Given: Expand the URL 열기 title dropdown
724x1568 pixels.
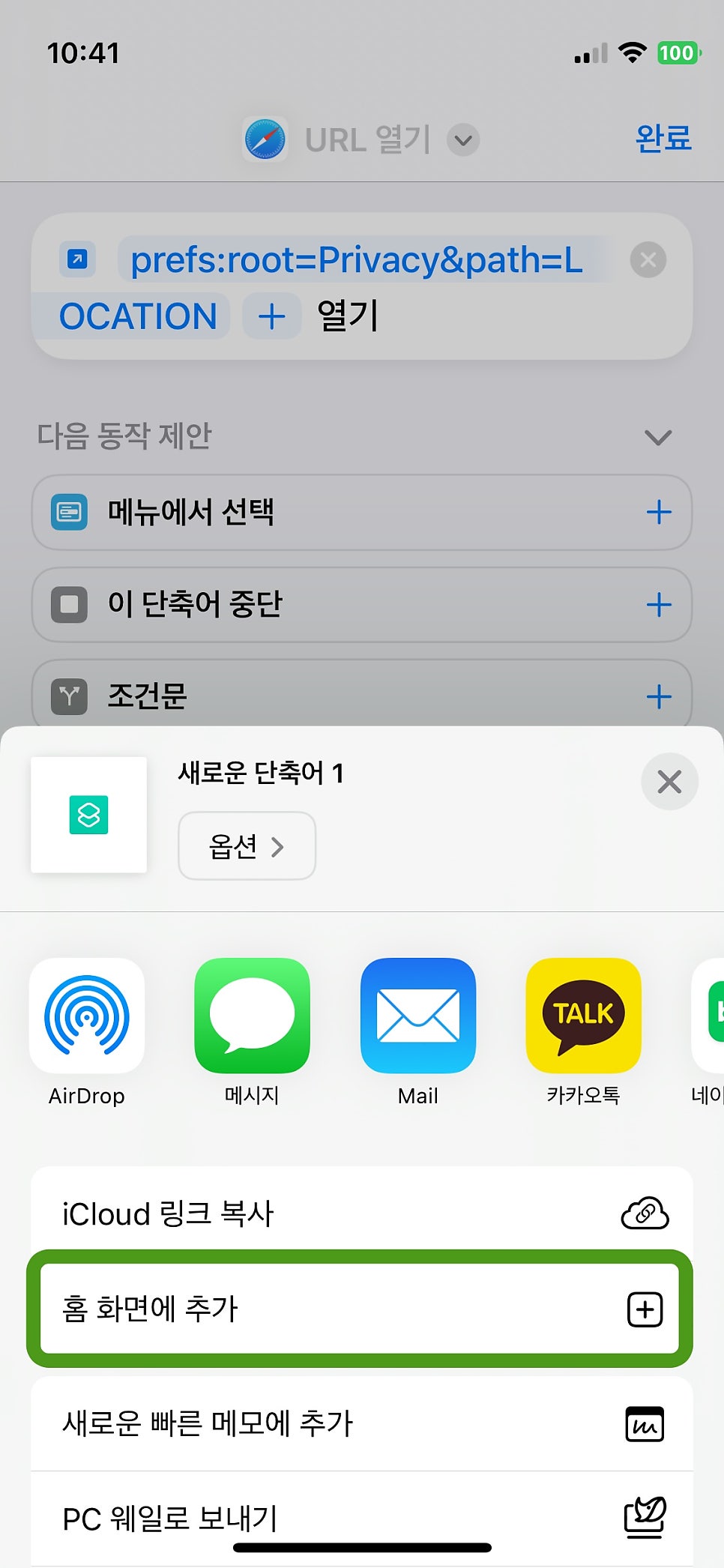Looking at the screenshot, I should (x=463, y=140).
